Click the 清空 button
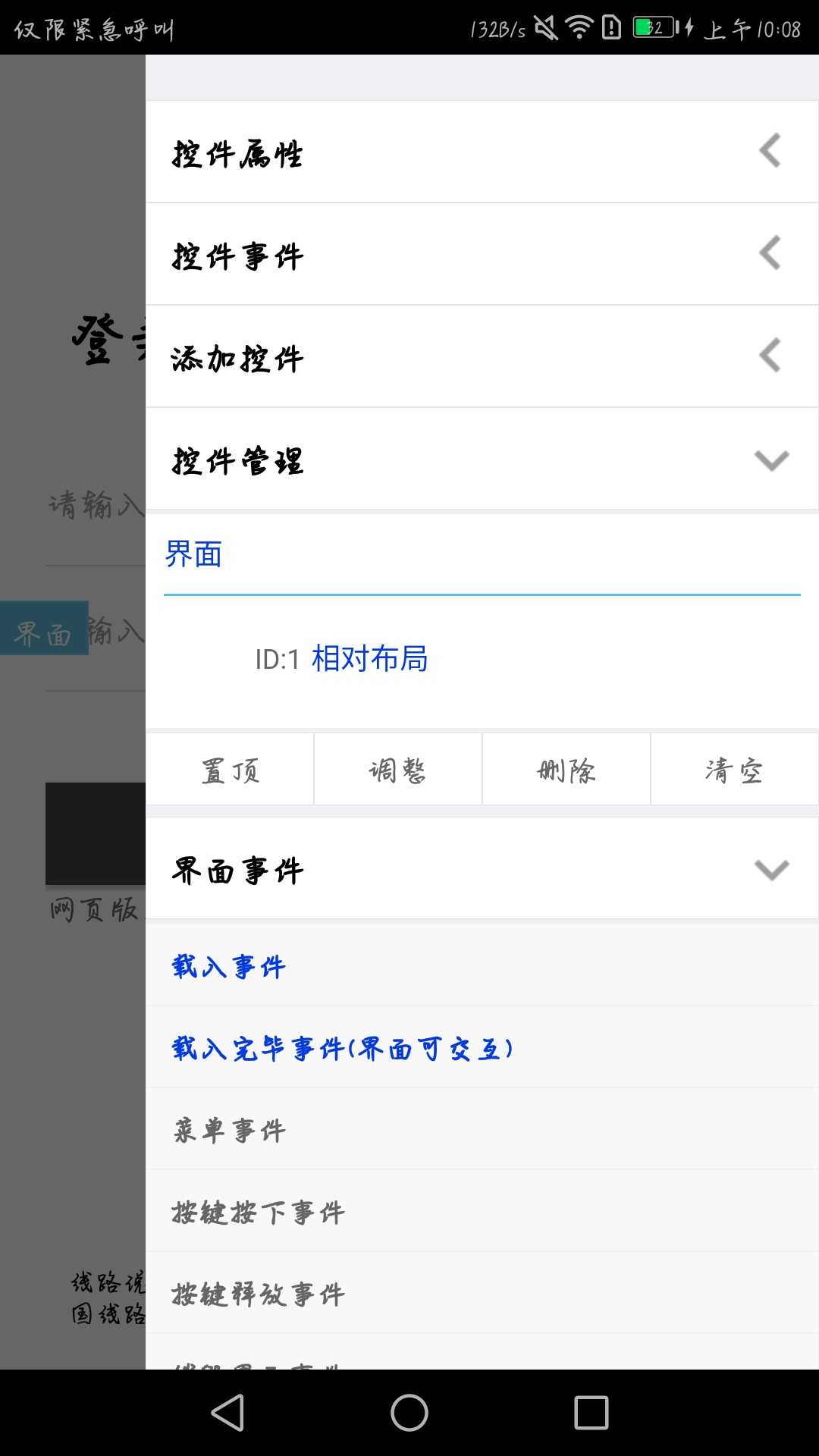The width and height of the screenshot is (819, 1456). [x=734, y=768]
